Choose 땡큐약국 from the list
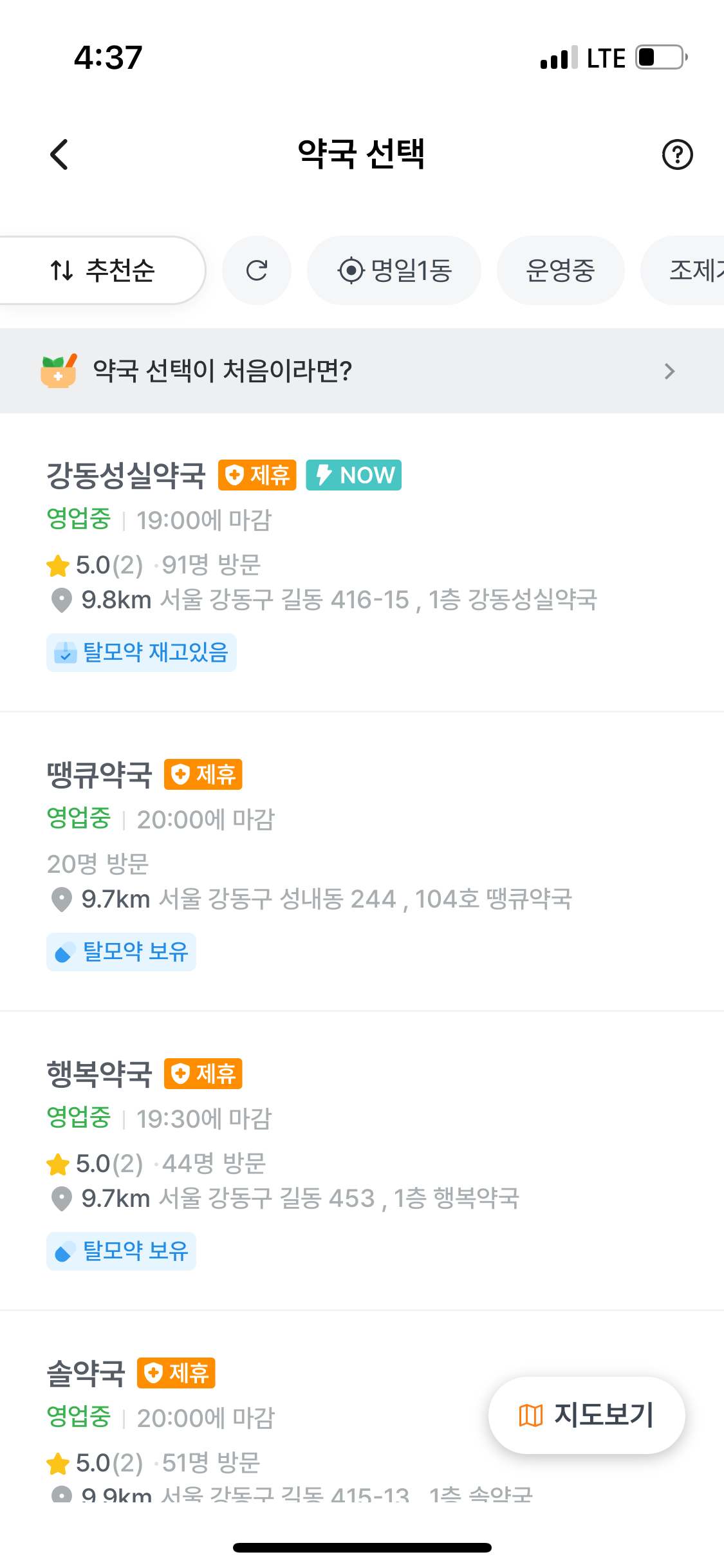Image resolution: width=724 pixels, height=1568 pixels. click(362, 863)
